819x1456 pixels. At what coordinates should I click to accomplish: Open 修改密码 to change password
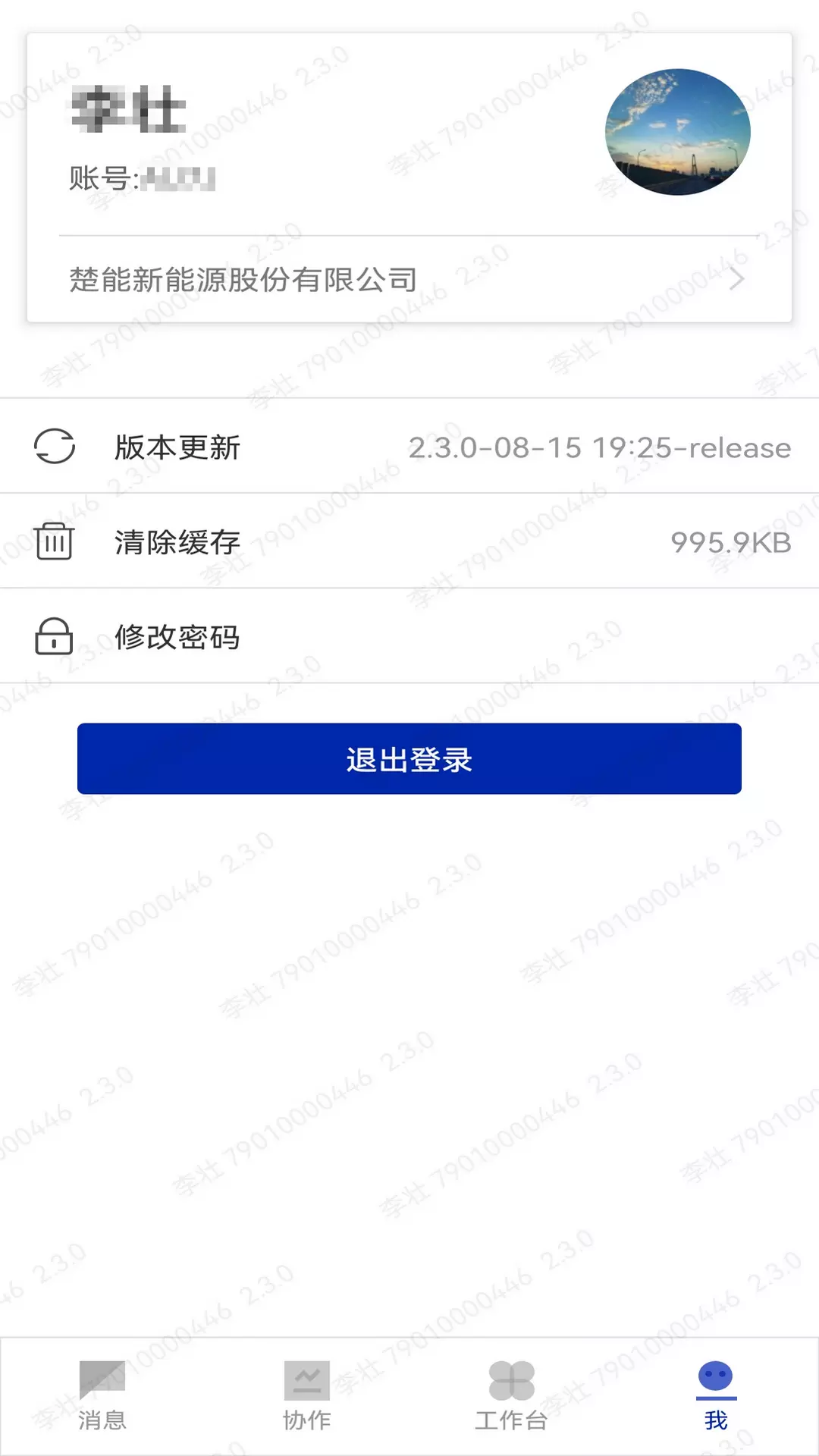[x=409, y=636]
